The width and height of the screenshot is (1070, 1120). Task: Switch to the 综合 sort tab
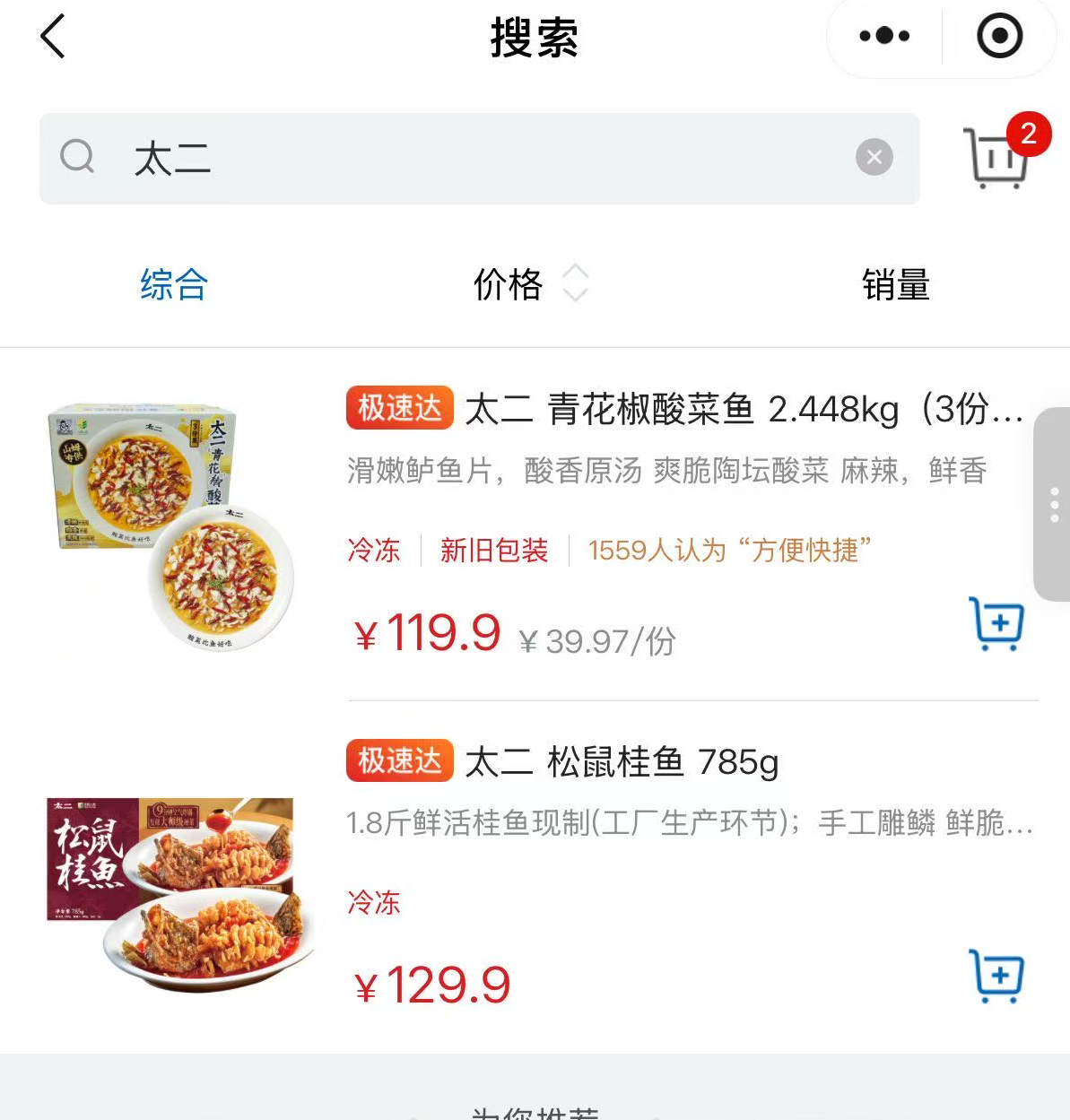(174, 285)
